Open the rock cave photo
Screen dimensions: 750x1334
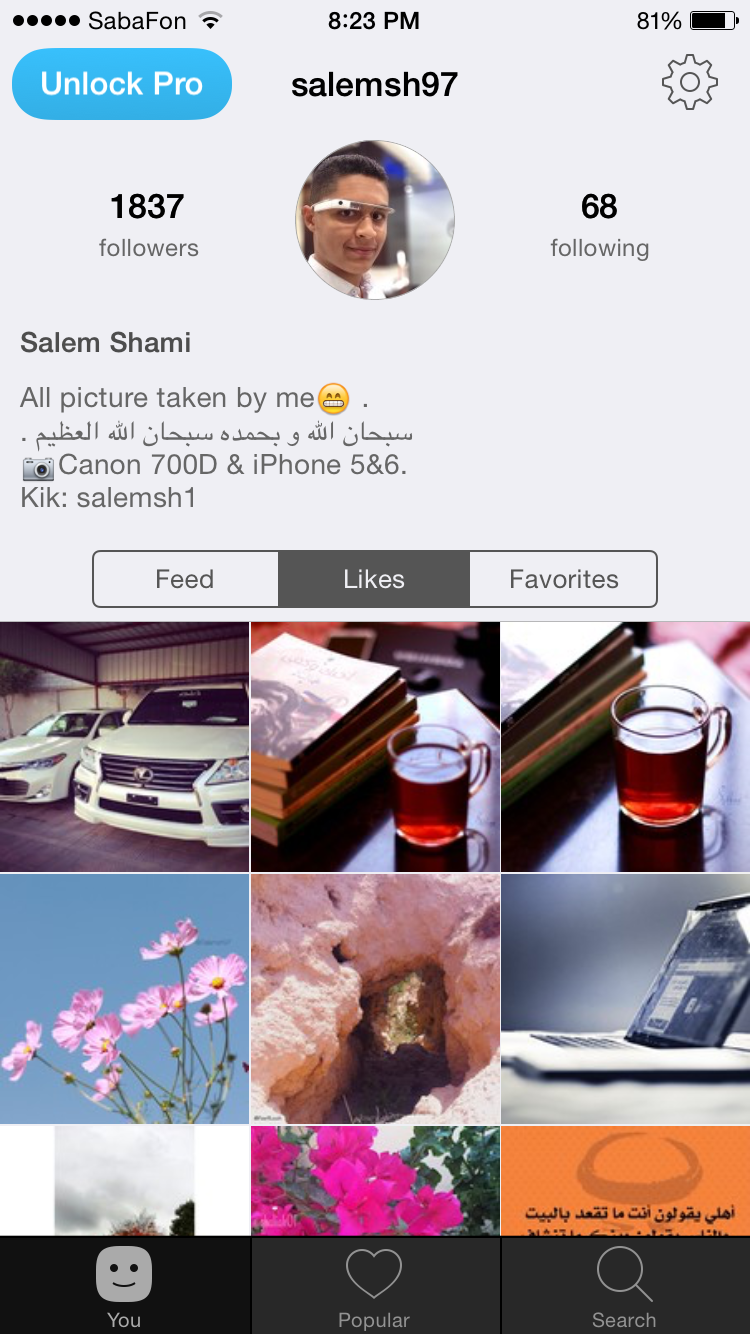[x=375, y=998]
